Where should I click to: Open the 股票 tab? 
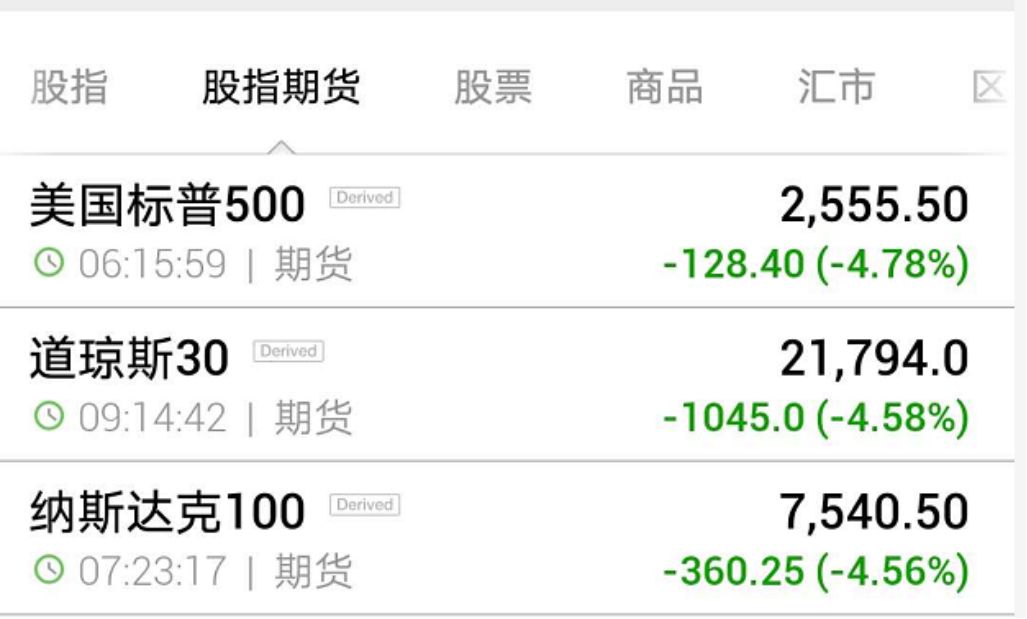[x=493, y=89]
